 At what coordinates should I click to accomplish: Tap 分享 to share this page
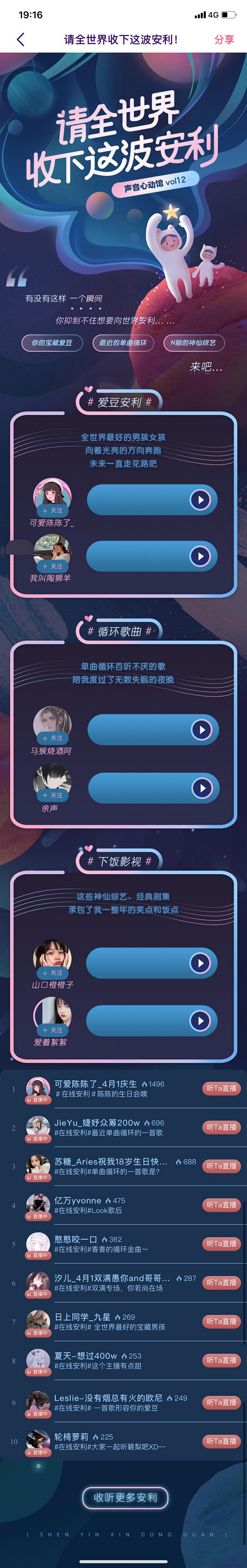[x=224, y=39]
